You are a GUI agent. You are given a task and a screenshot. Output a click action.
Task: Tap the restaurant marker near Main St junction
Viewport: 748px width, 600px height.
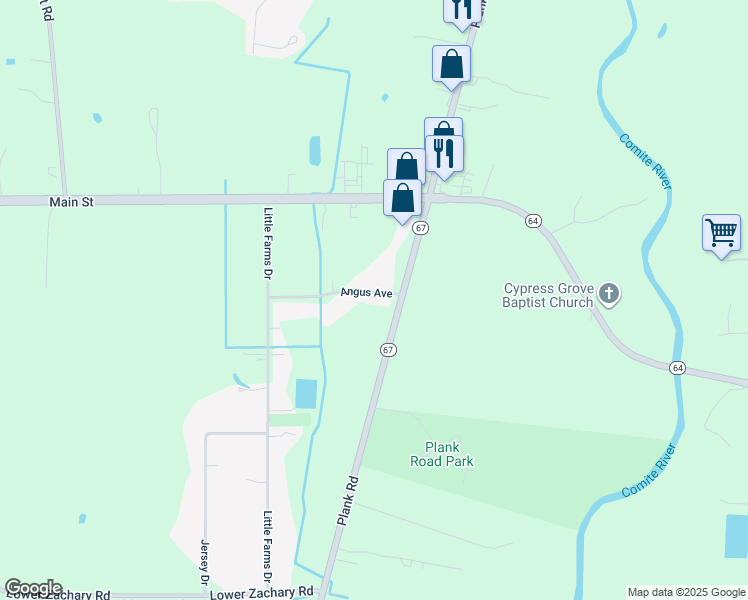(444, 153)
